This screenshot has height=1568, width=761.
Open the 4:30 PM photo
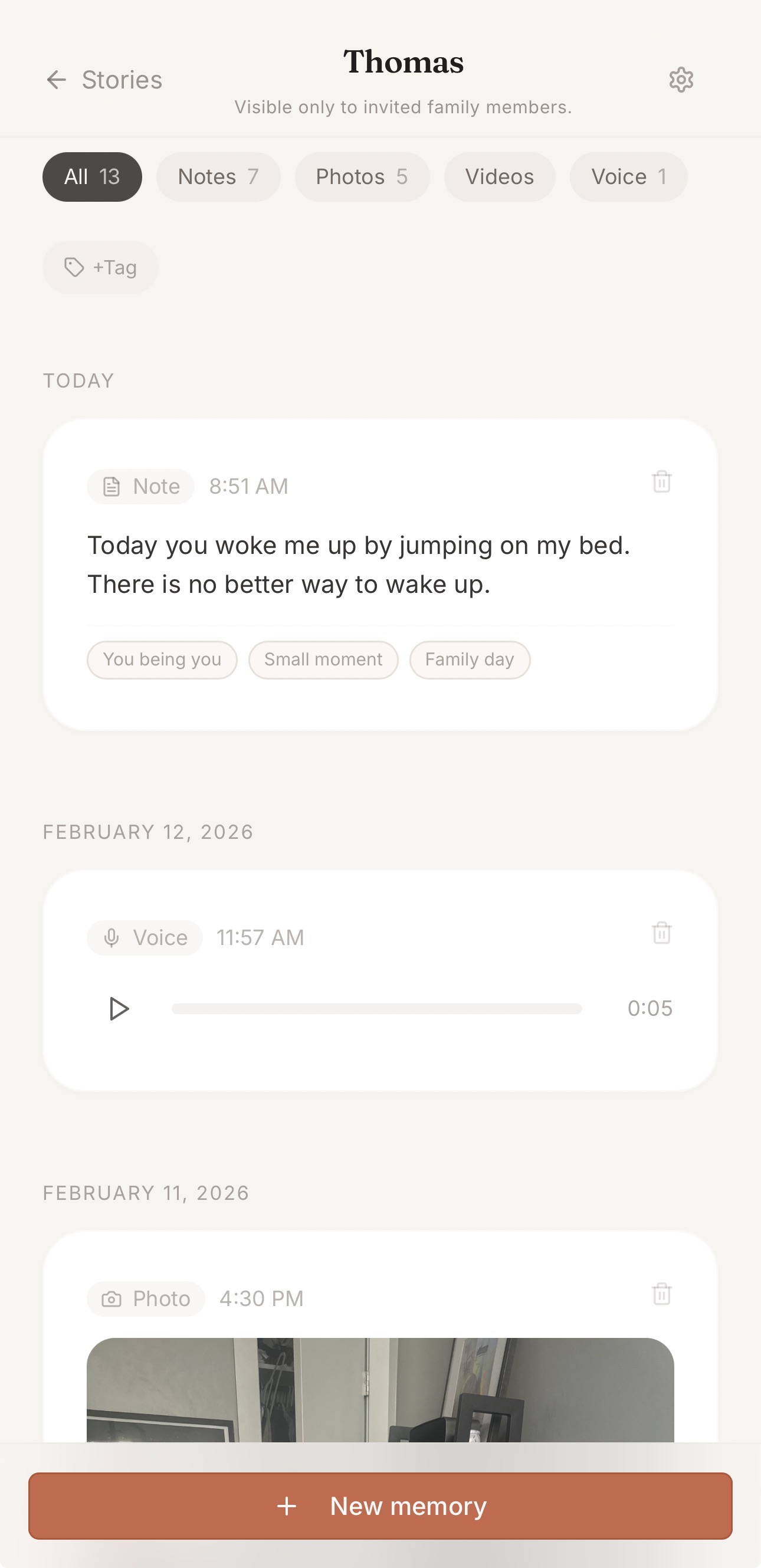pos(380,1390)
